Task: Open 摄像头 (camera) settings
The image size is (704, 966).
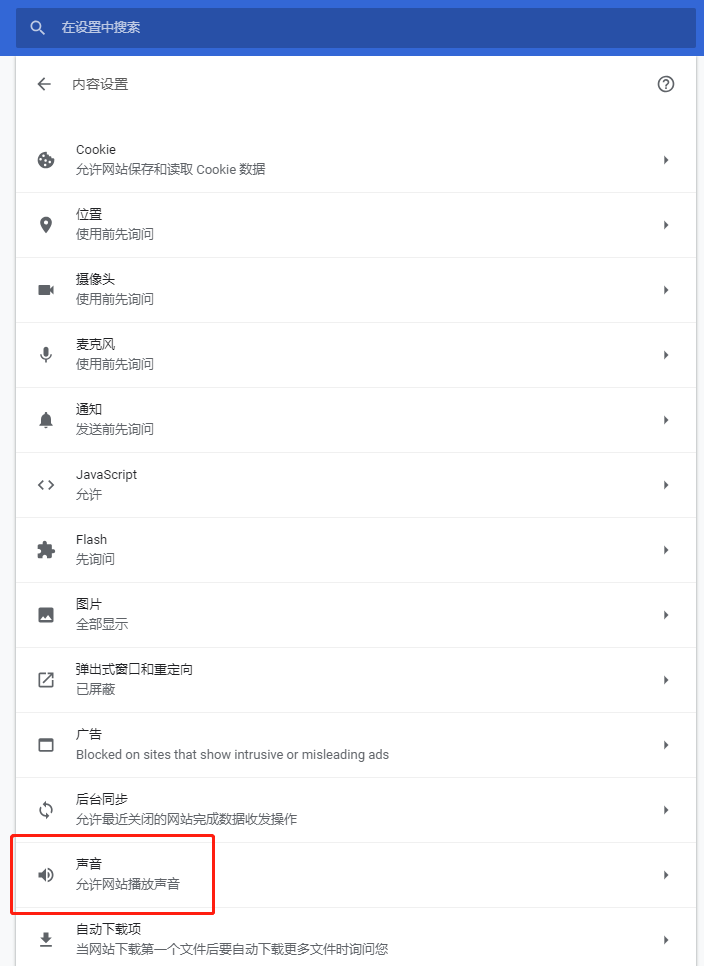Action: 355,290
